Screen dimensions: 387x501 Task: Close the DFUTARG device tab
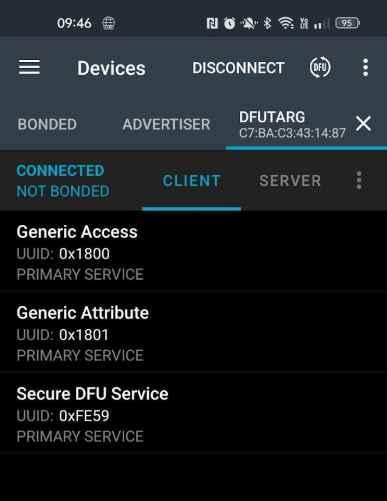coord(363,124)
